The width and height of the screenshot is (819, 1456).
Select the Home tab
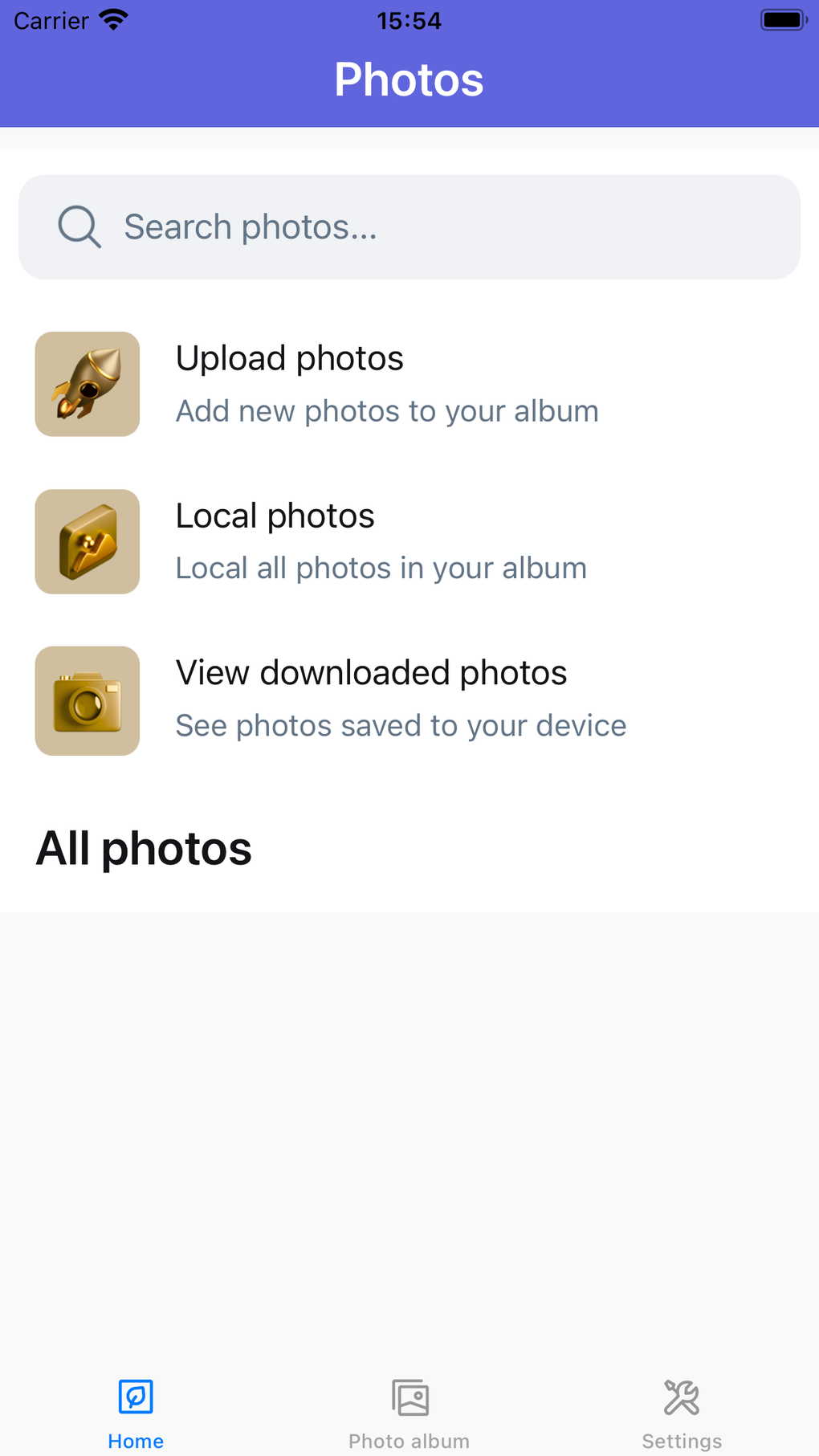136,1413
